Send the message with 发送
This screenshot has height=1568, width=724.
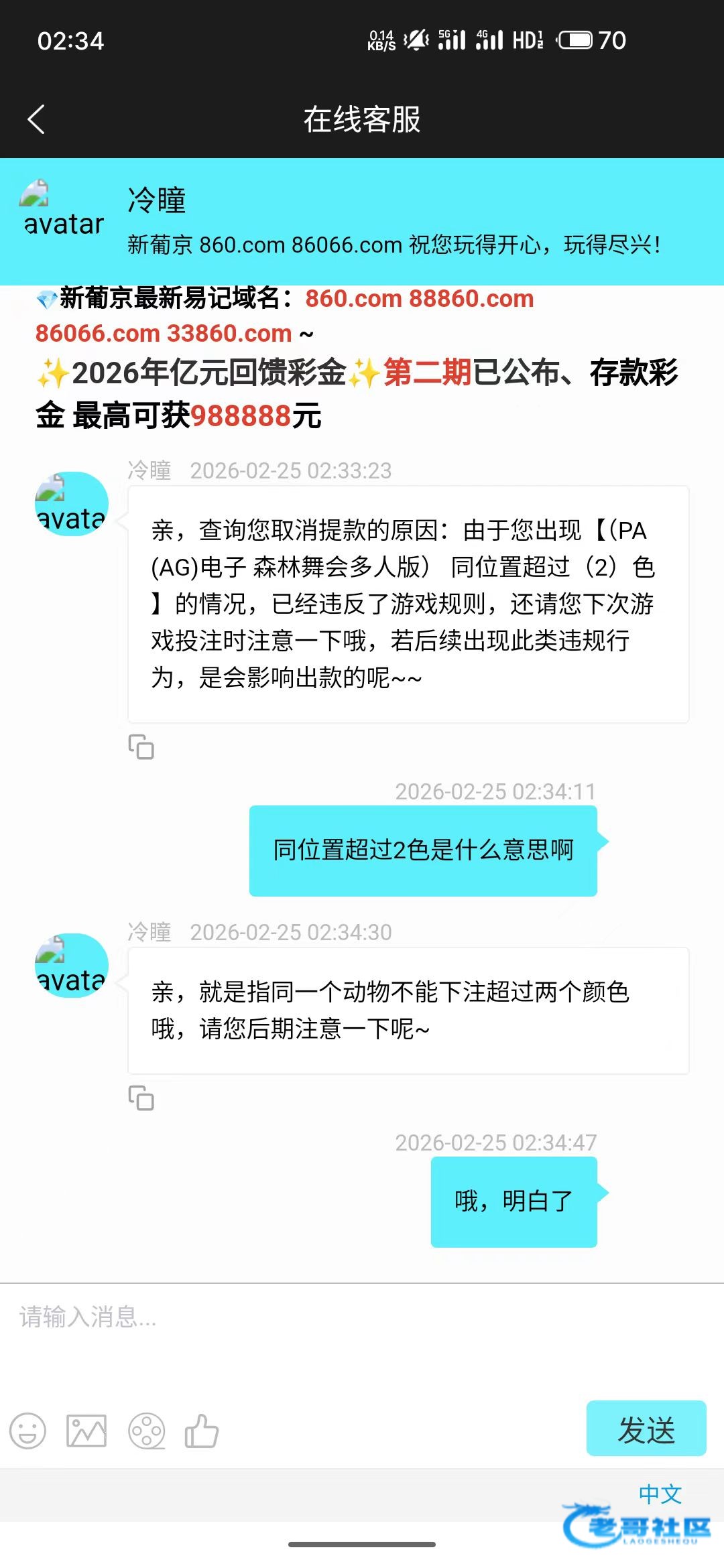click(646, 1429)
